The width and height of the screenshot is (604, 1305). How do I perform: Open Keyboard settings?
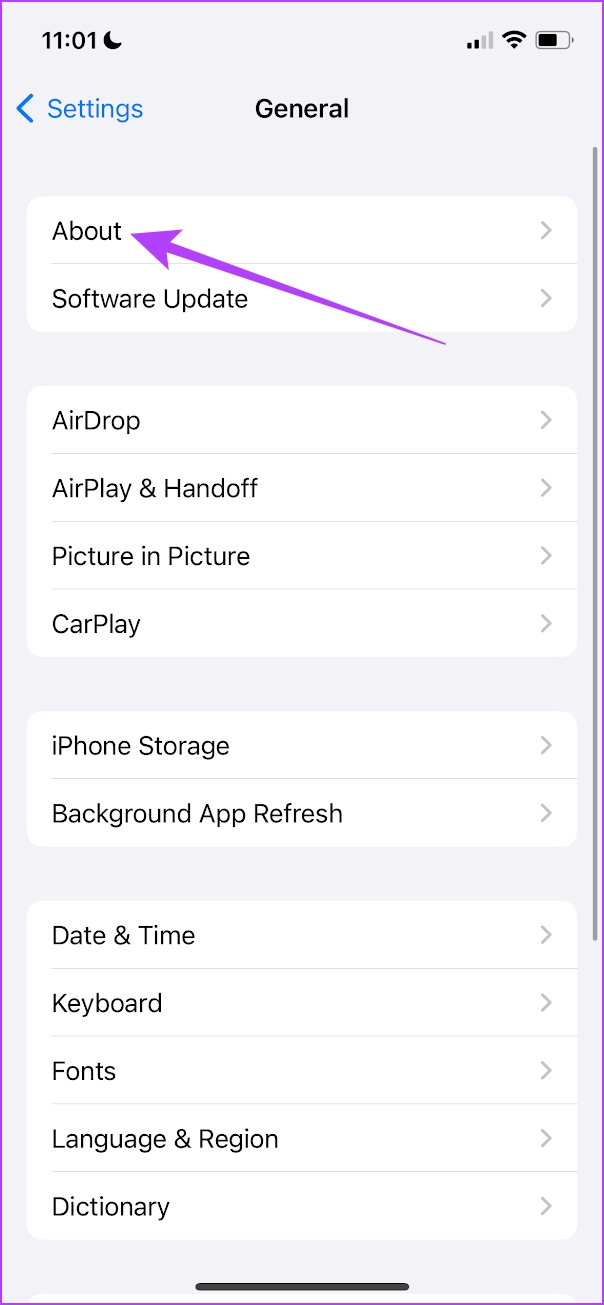point(302,1003)
